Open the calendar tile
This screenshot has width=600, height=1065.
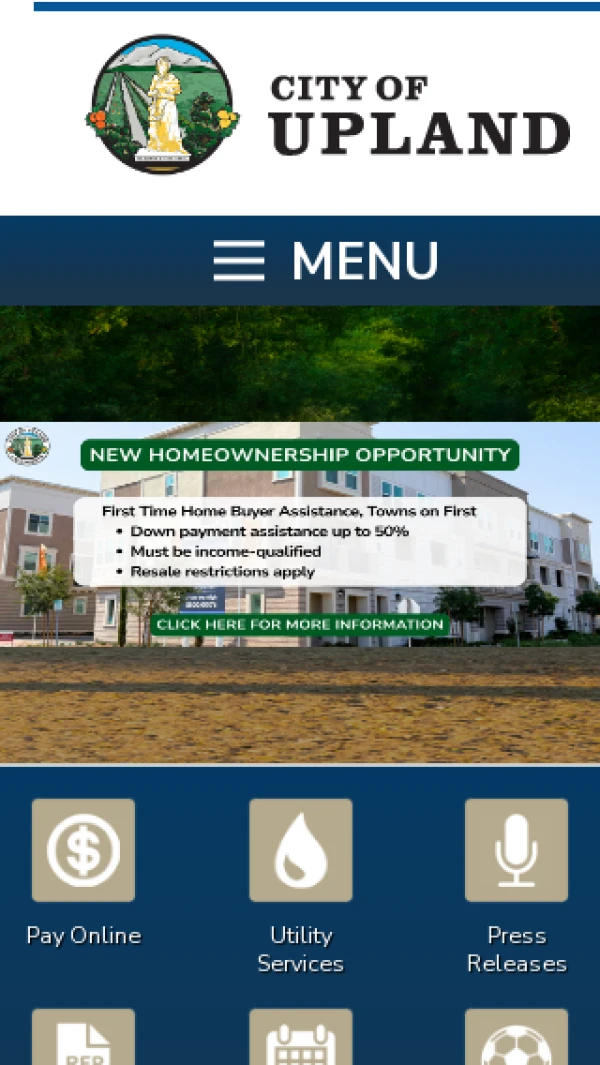(300, 1040)
